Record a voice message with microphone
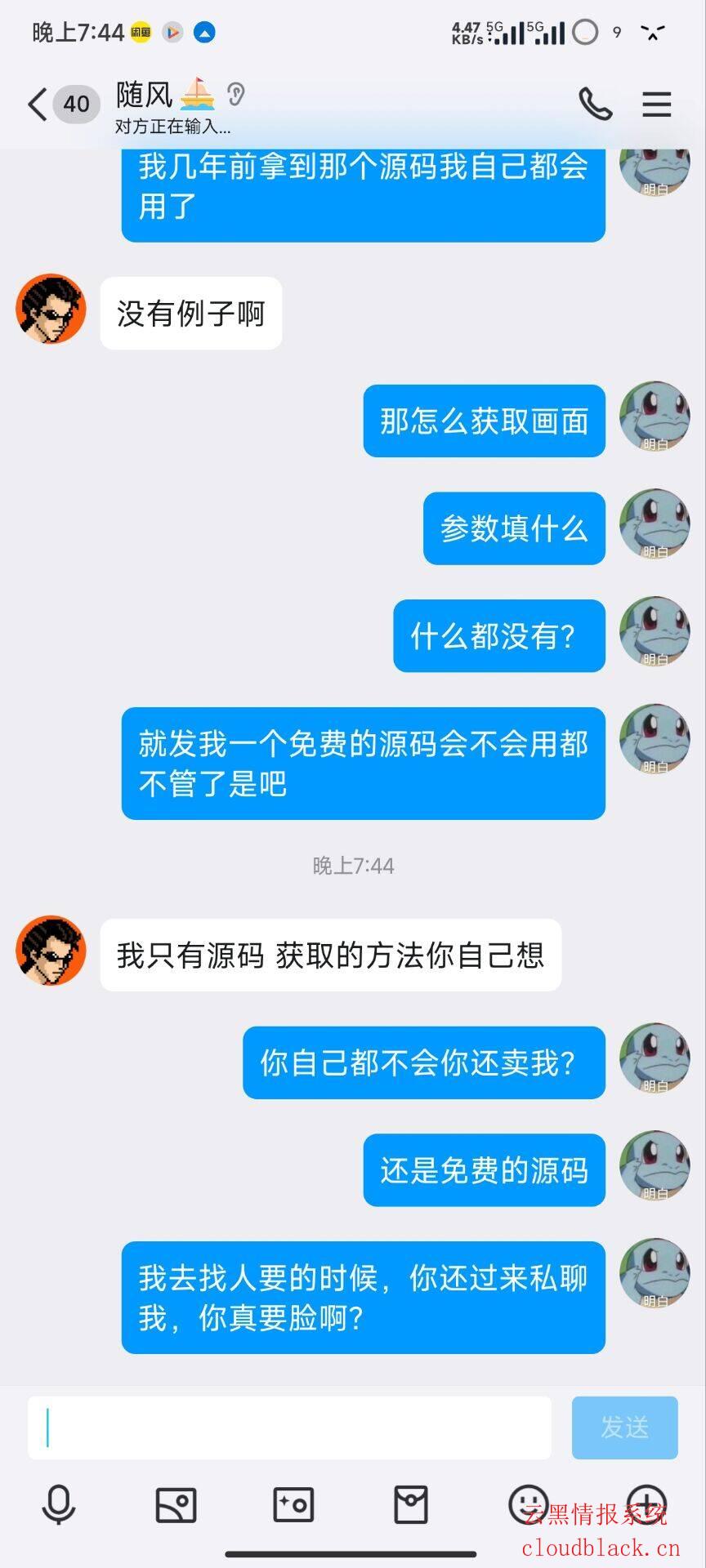 coord(59,1504)
